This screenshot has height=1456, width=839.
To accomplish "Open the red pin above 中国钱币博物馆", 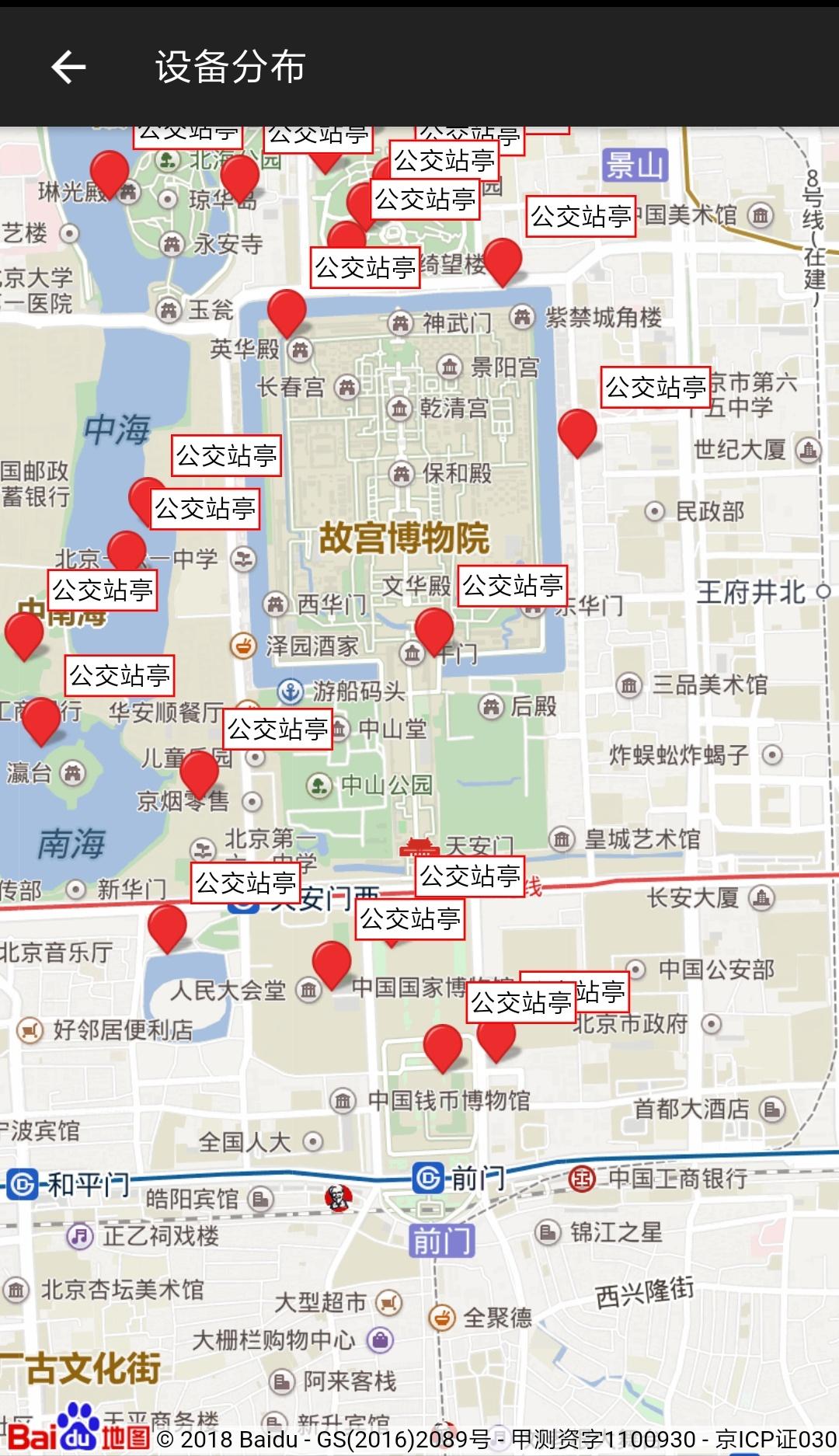I will 443,1045.
